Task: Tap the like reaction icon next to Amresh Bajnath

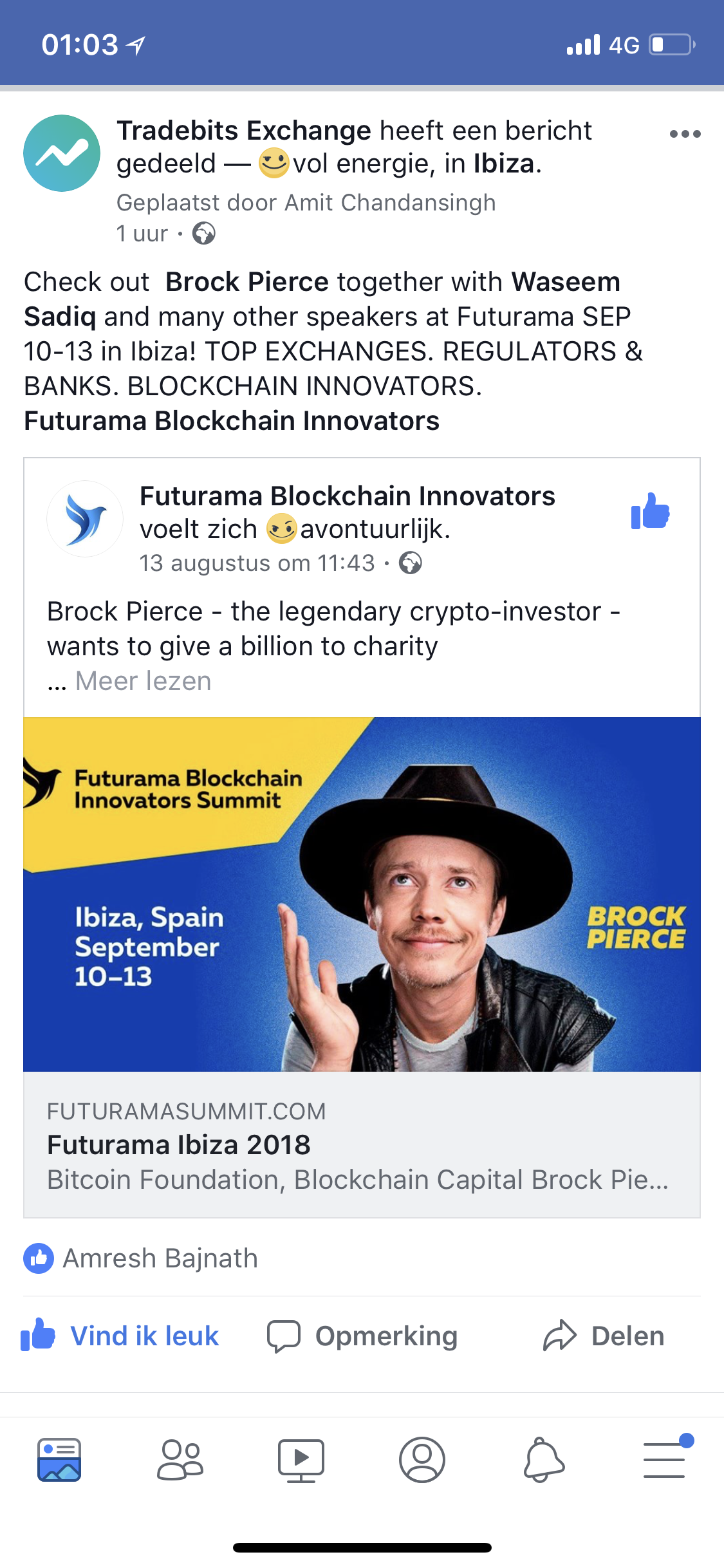Action: point(40,1258)
